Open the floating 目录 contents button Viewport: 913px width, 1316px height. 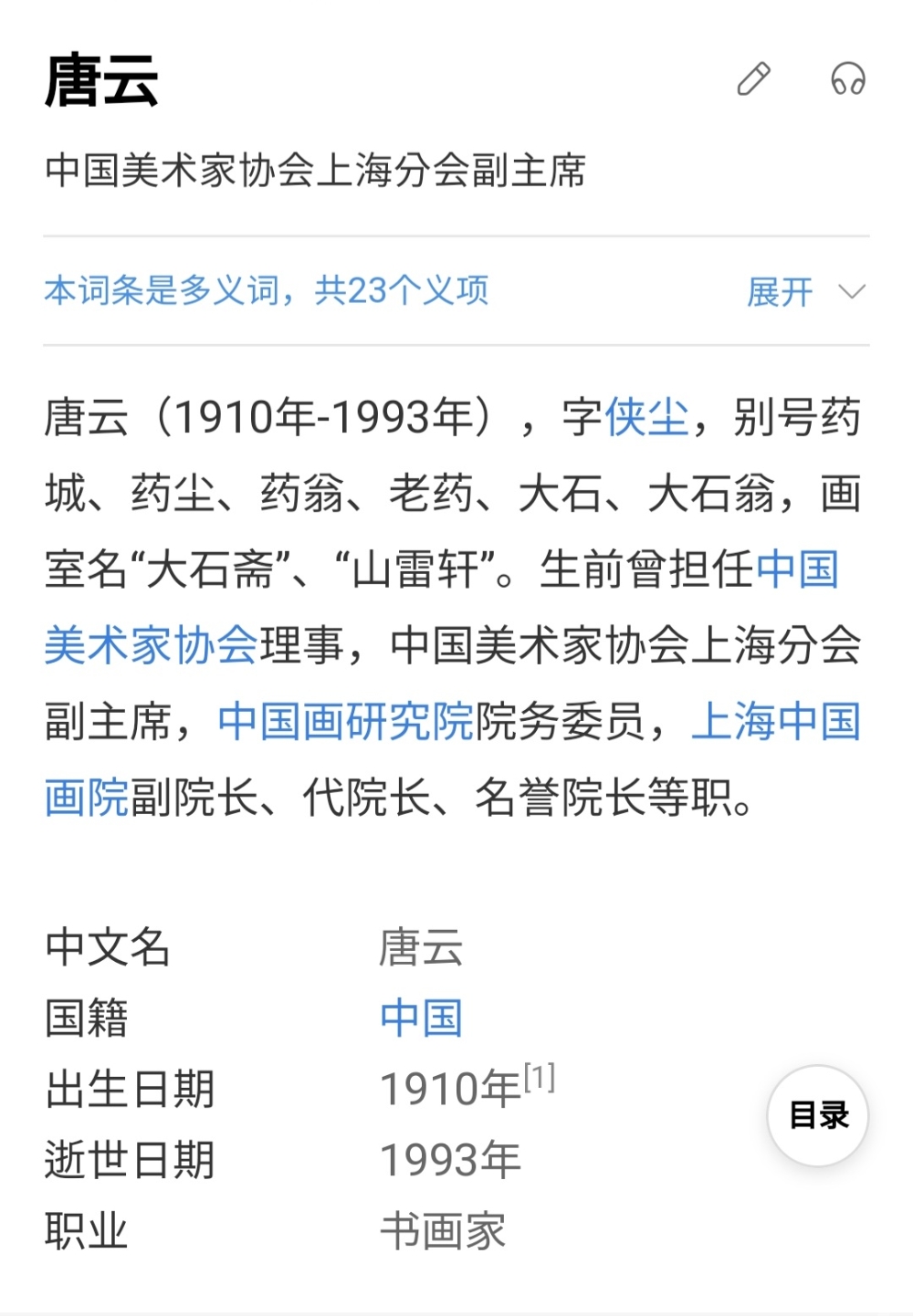click(818, 1115)
